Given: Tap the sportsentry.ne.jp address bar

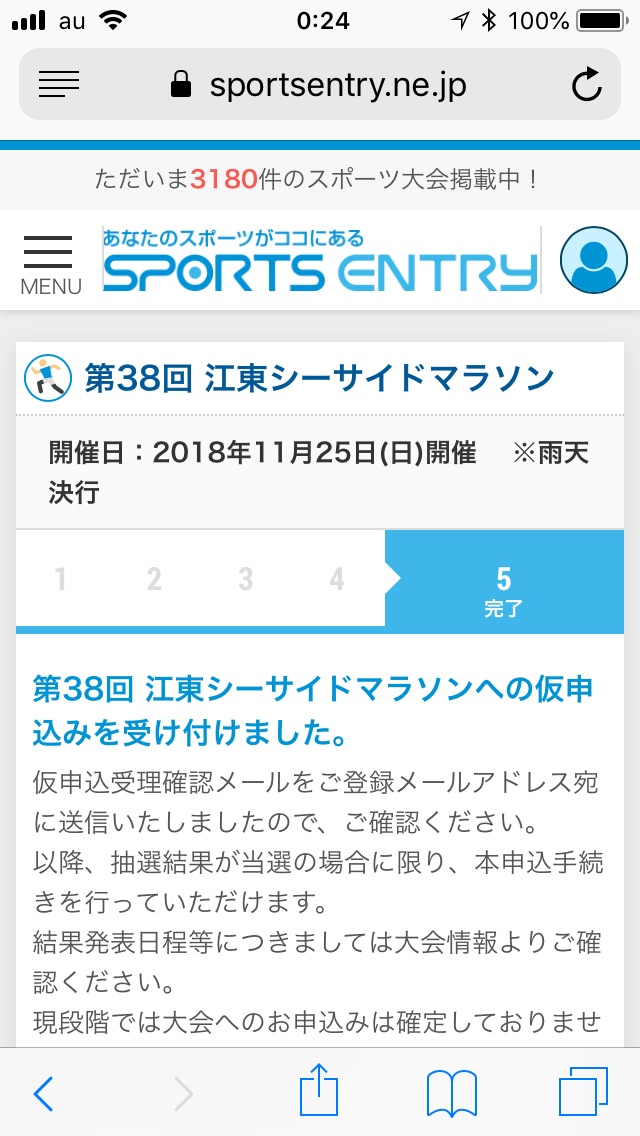Looking at the screenshot, I should (320, 84).
